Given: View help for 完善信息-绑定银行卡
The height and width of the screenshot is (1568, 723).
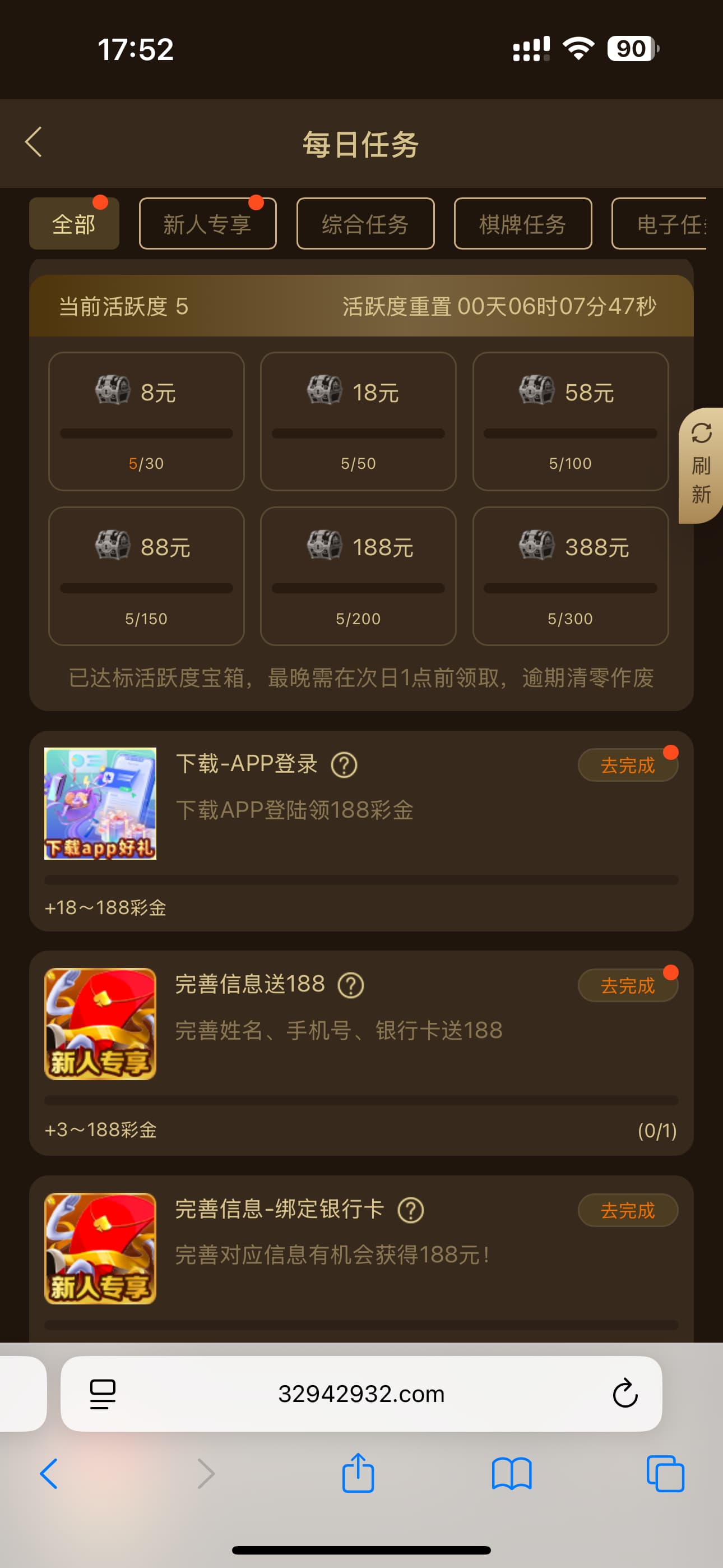Looking at the screenshot, I should [x=411, y=1210].
